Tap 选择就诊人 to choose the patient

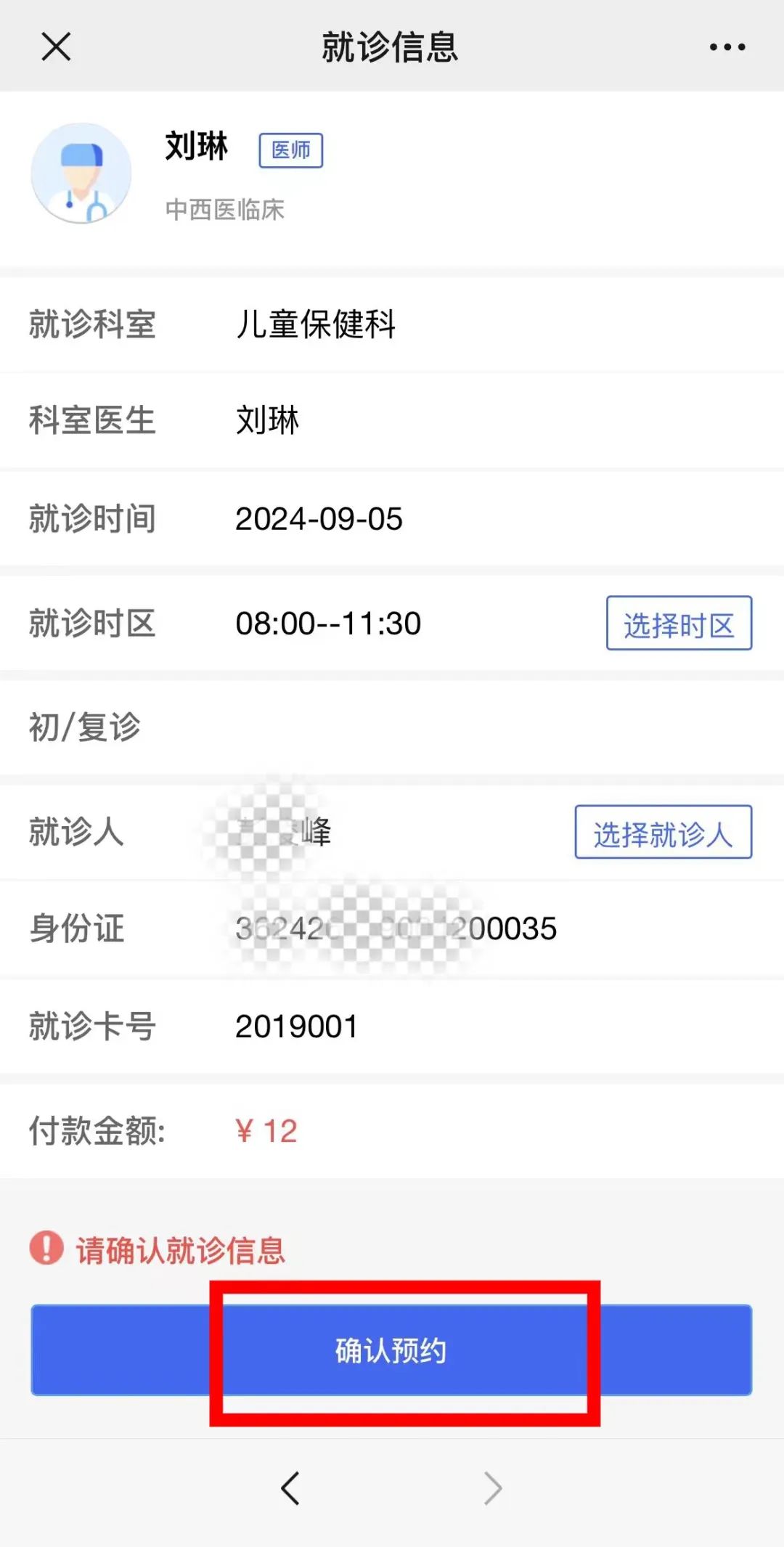pos(663,832)
